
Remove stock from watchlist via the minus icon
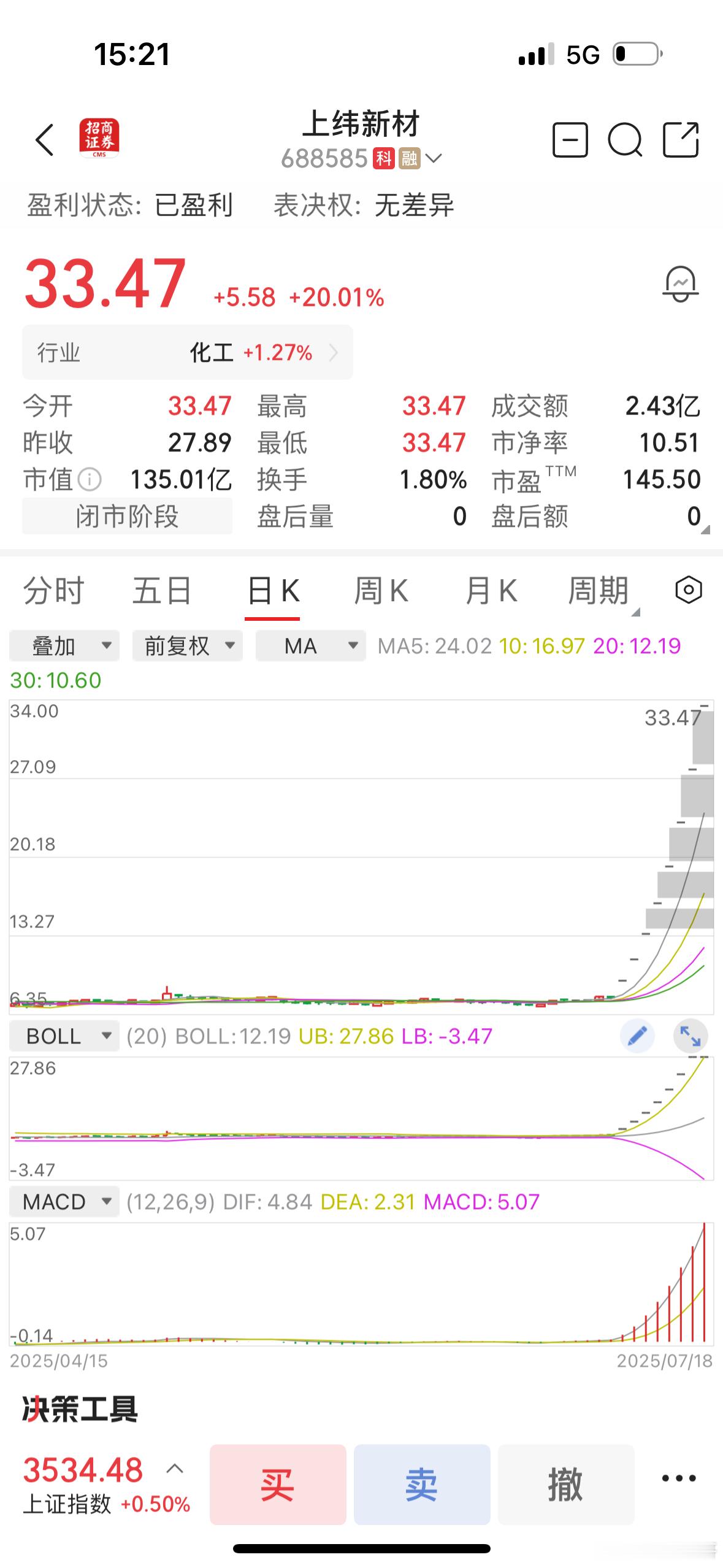point(570,140)
